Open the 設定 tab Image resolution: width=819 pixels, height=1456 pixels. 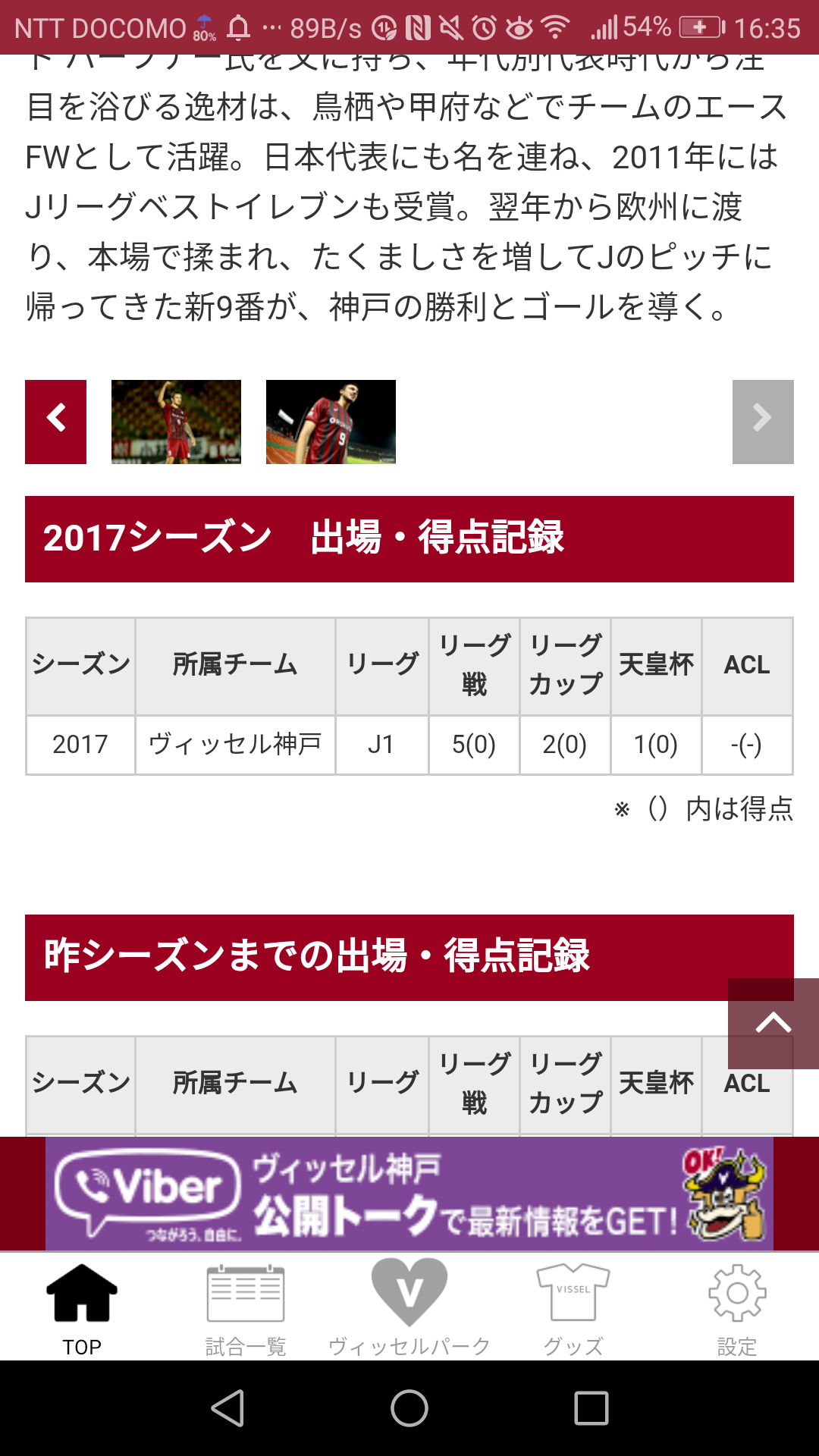click(737, 1308)
